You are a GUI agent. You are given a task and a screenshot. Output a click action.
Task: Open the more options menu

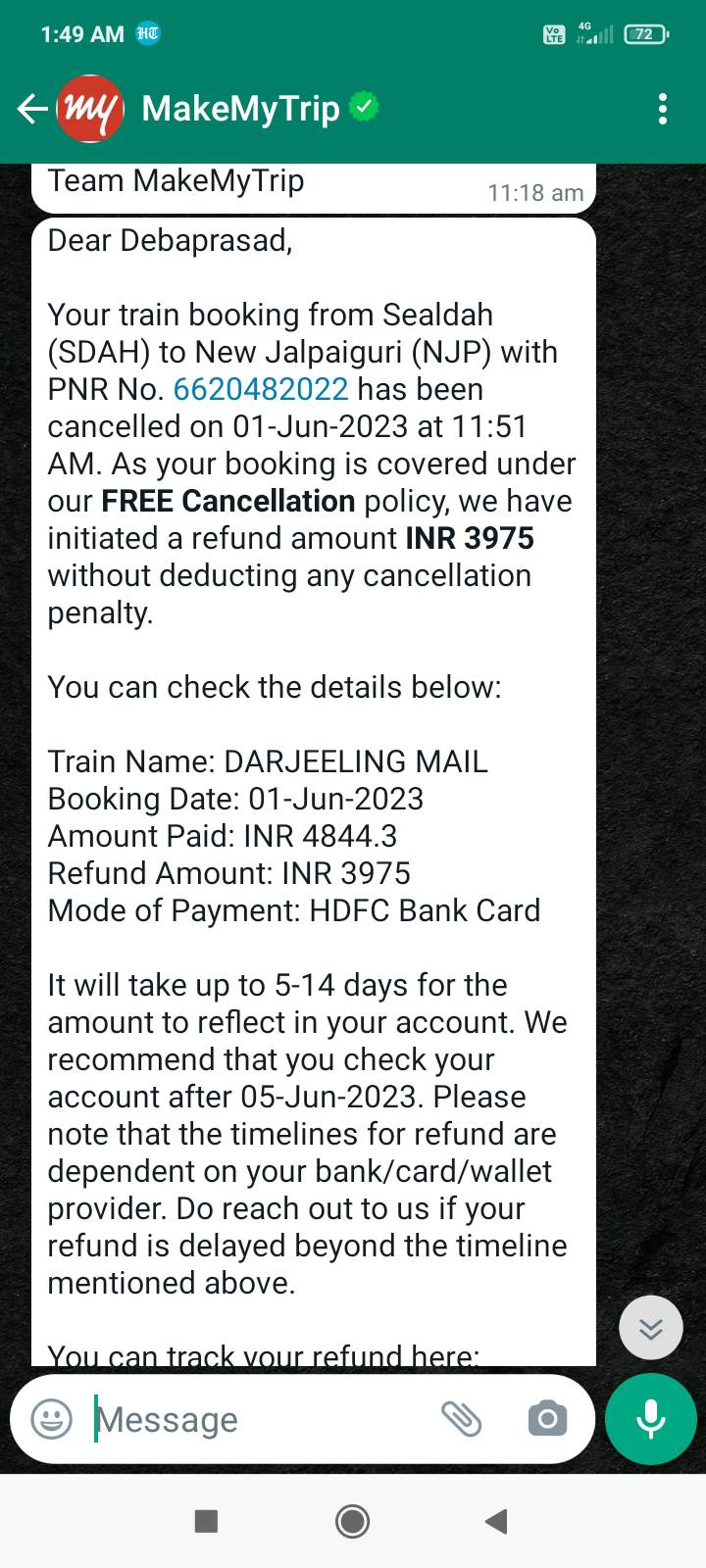coord(663,109)
